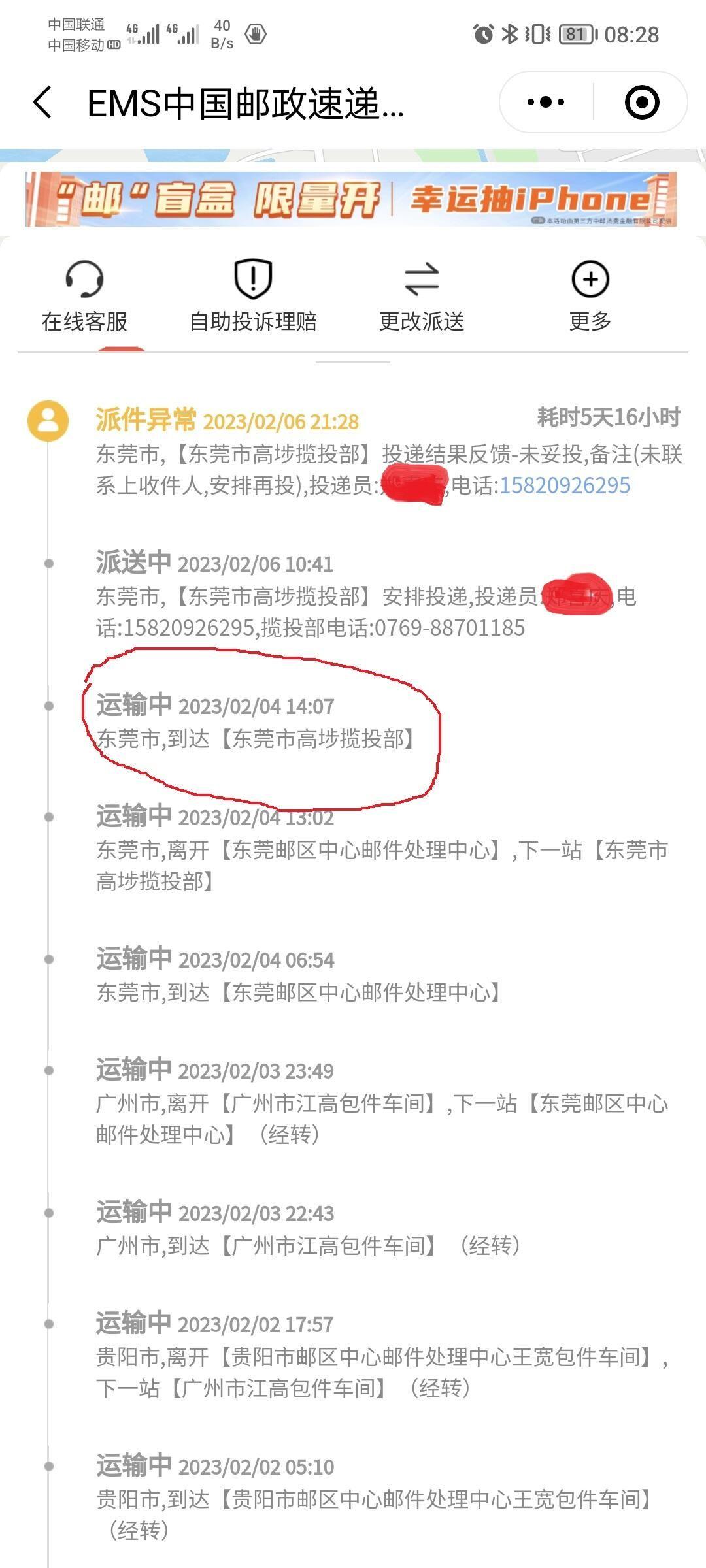Viewport: 706px width, 1568px height.
Task: Open 自助投诉理赔 complaints and claims
Action: click(253, 296)
